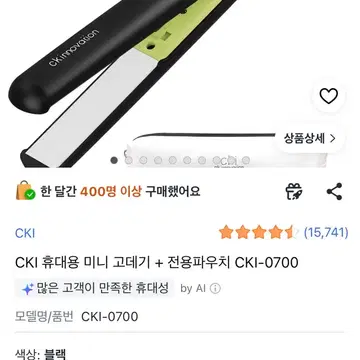Open the CKI brand page
Viewport: 360px width, 360px height.
point(25,233)
